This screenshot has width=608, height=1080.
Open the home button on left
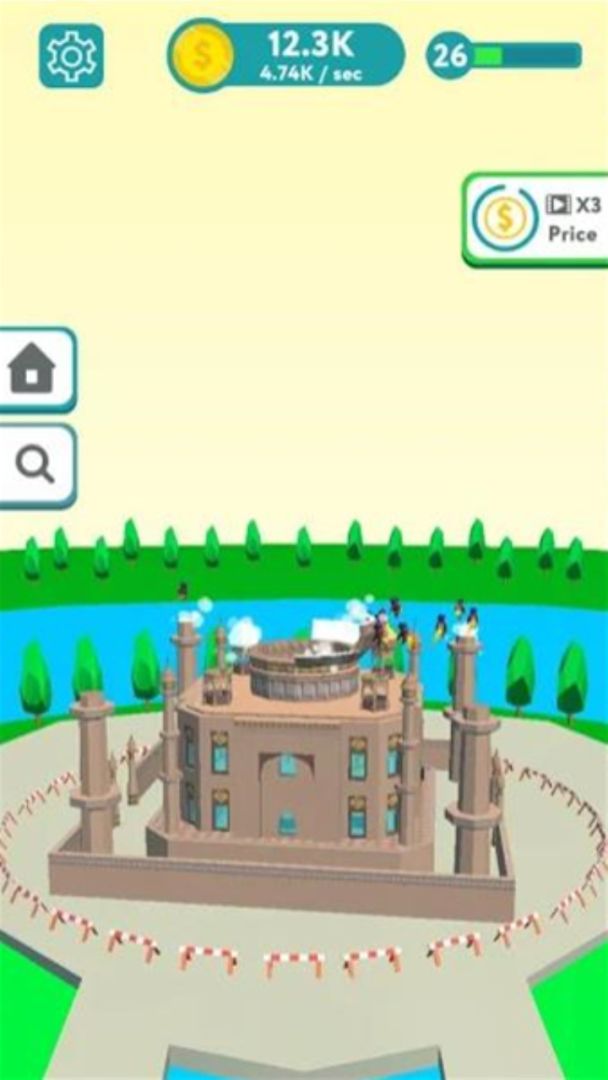pyautogui.click(x=36, y=370)
